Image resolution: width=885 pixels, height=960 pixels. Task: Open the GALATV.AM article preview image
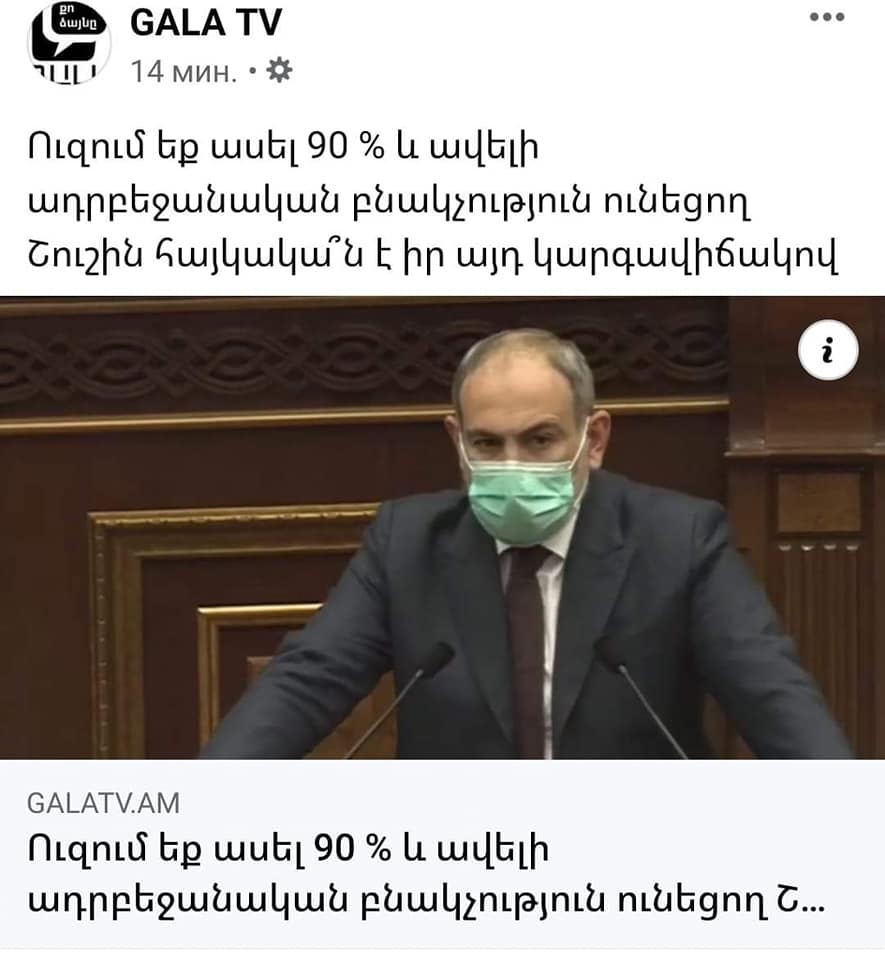pyautogui.click(x=442, y=528)
